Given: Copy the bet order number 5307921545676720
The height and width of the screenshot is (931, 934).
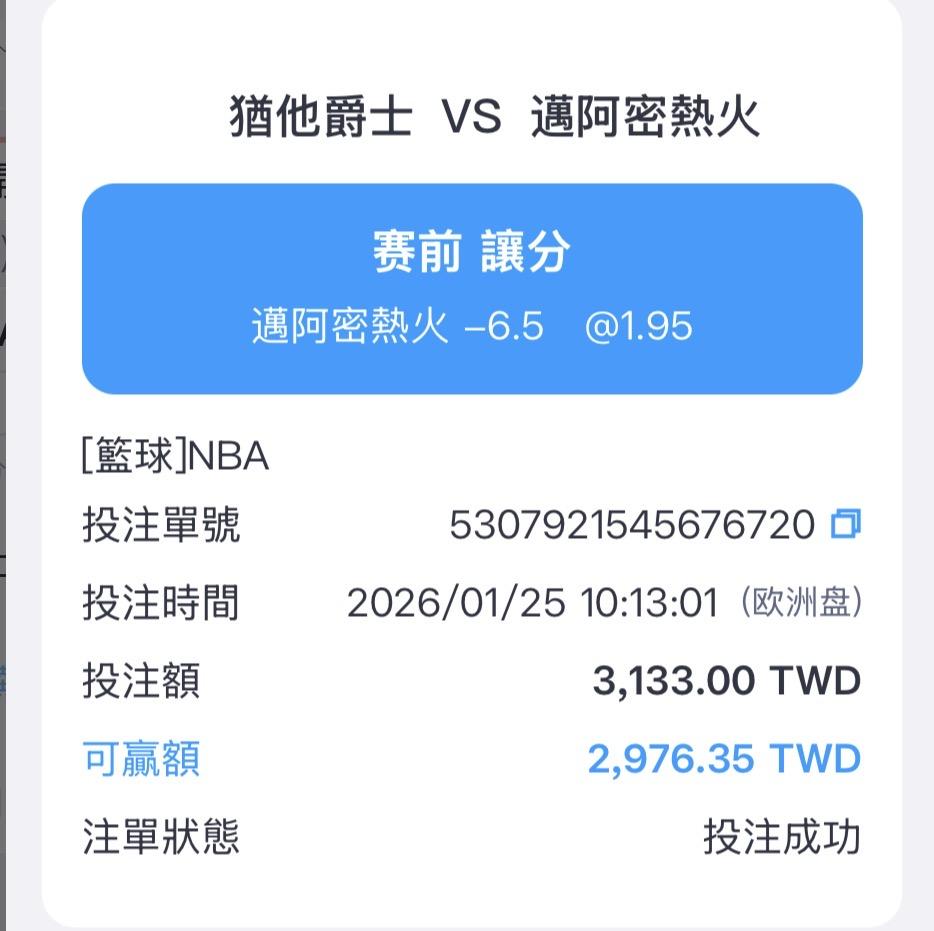Looking at the screenshot, I should (x=846, y=524).
